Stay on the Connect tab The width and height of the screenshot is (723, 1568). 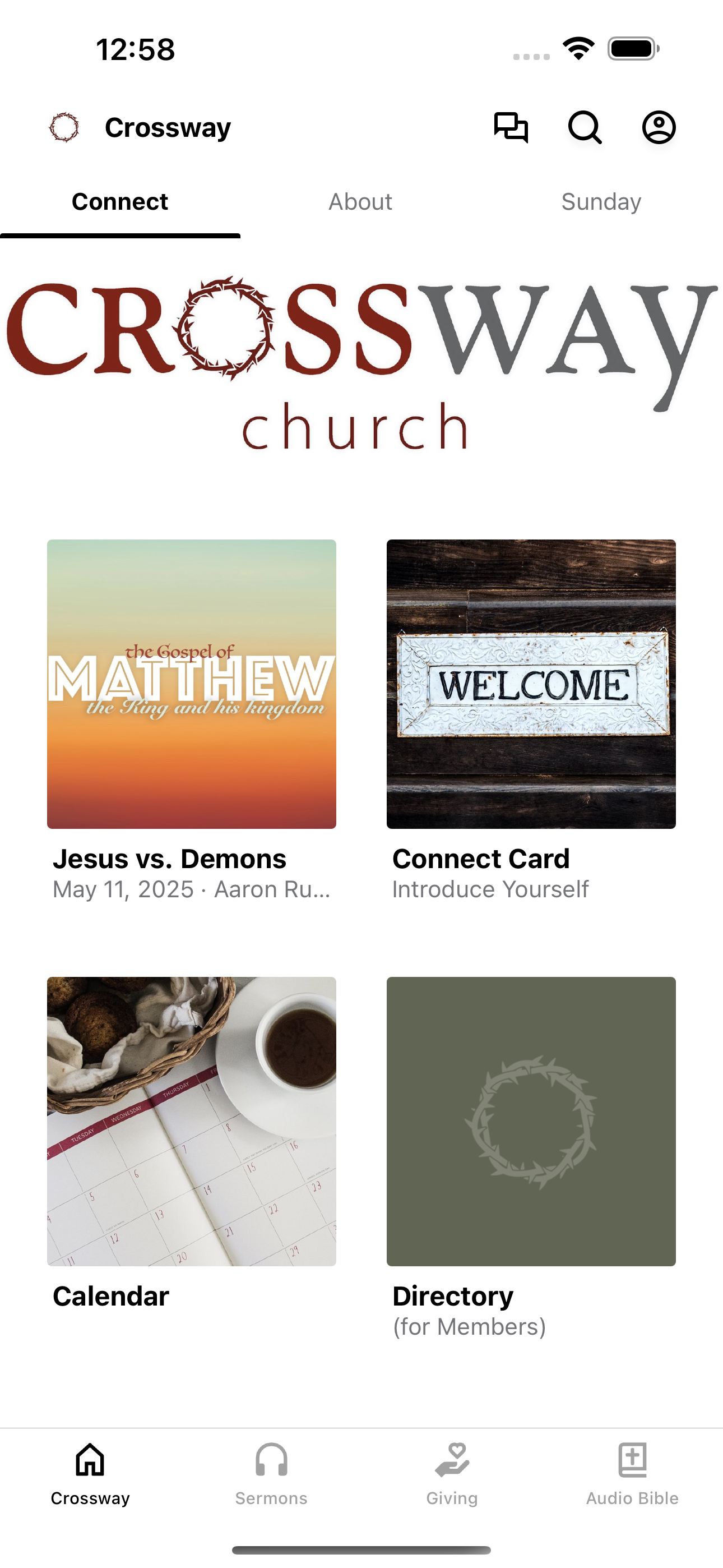(x=119, y=201)
